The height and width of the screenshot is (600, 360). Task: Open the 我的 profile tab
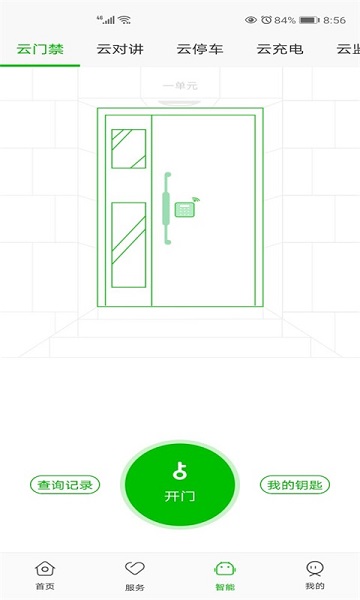[x=315, y=576]
